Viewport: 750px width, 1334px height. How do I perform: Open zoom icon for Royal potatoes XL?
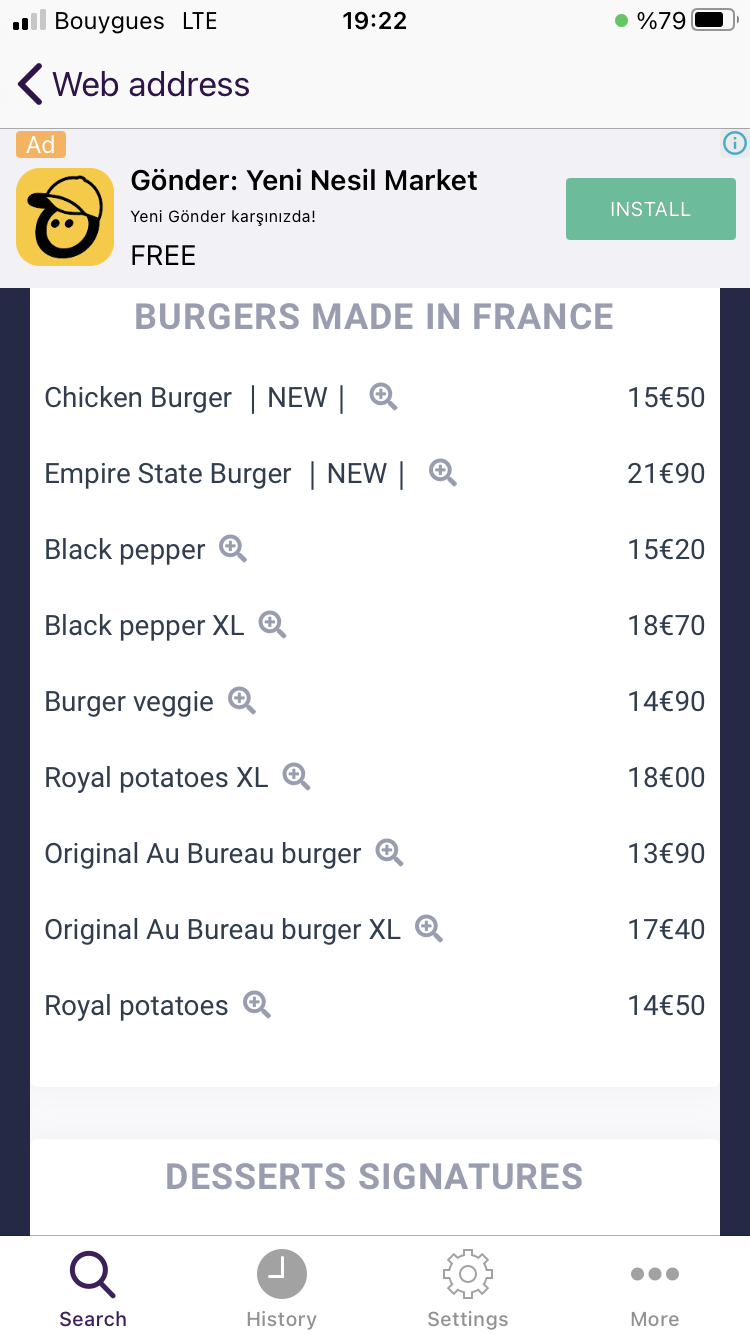297,777
